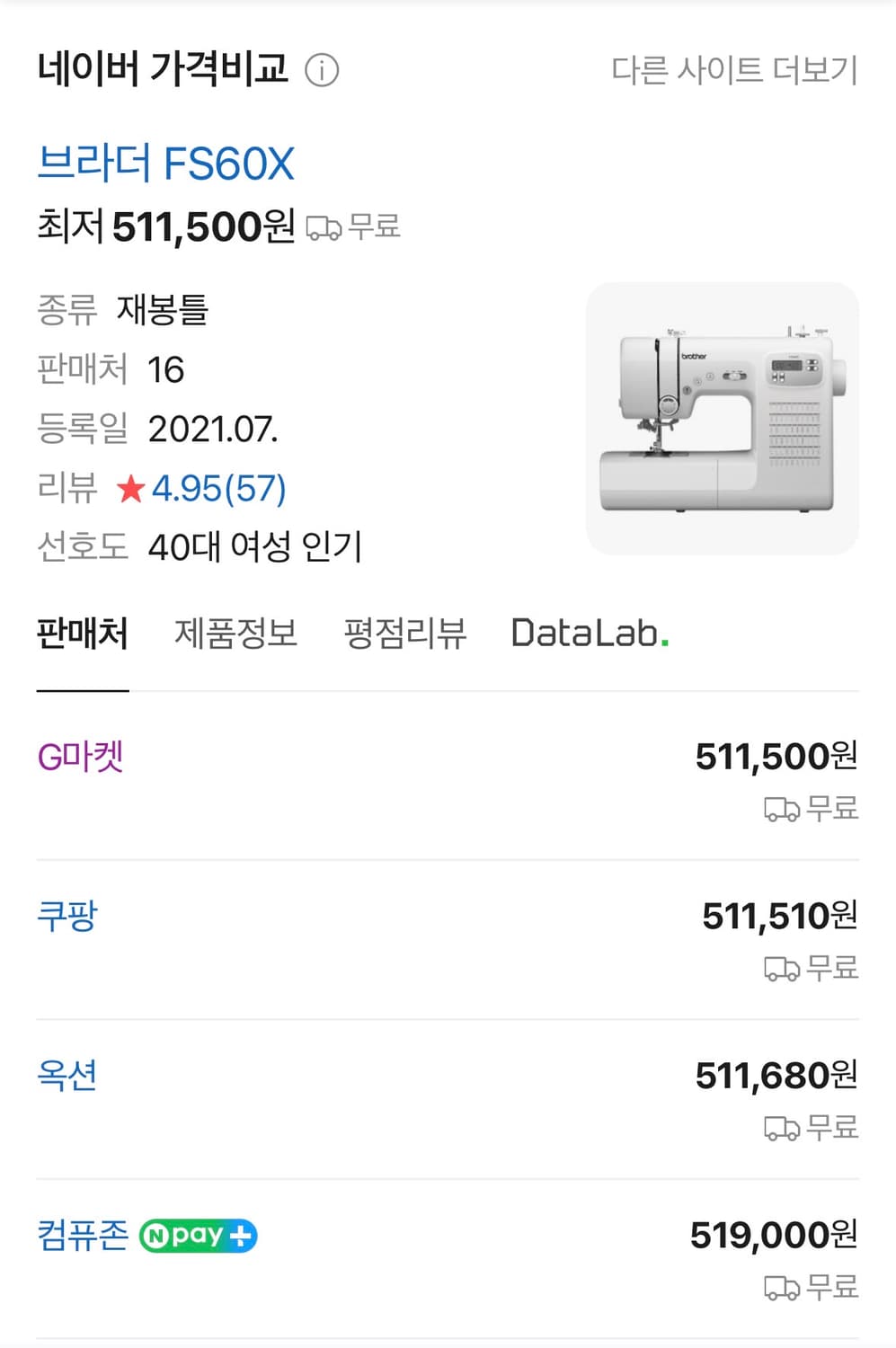Open the G마켓 seller link
The height and width of the screenshot is (1348, 896).
[x=81, y=758]
